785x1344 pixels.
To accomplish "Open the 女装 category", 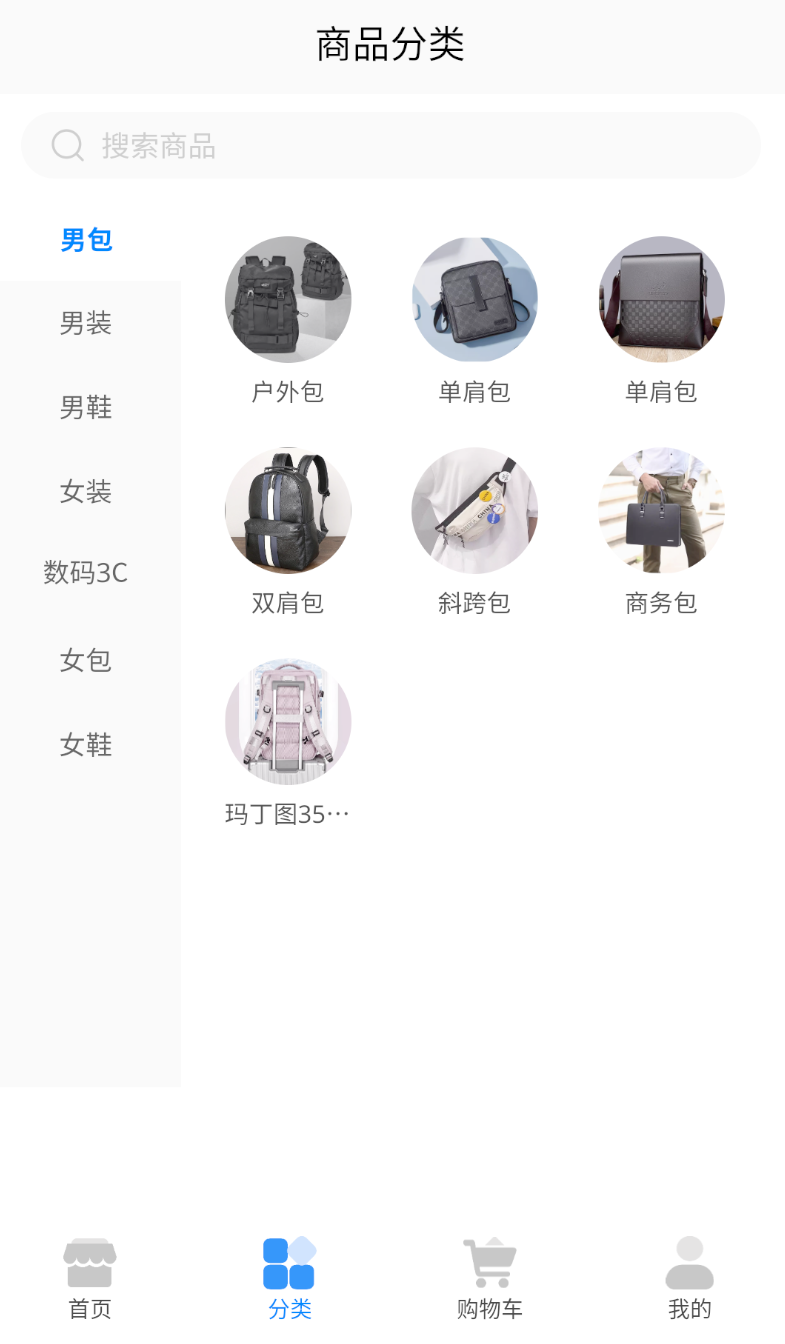I will point(86,491).
